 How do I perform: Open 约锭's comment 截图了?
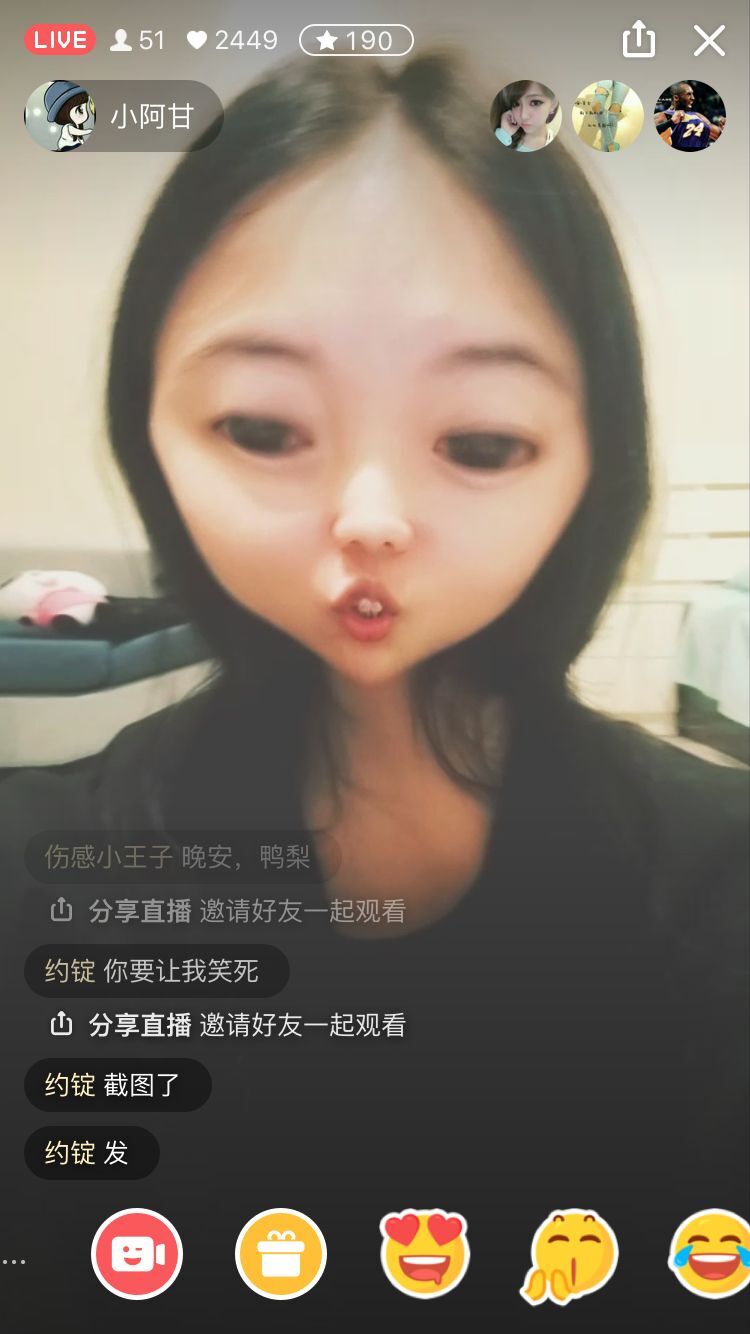pyautogui.click(x=117, y=1085)
